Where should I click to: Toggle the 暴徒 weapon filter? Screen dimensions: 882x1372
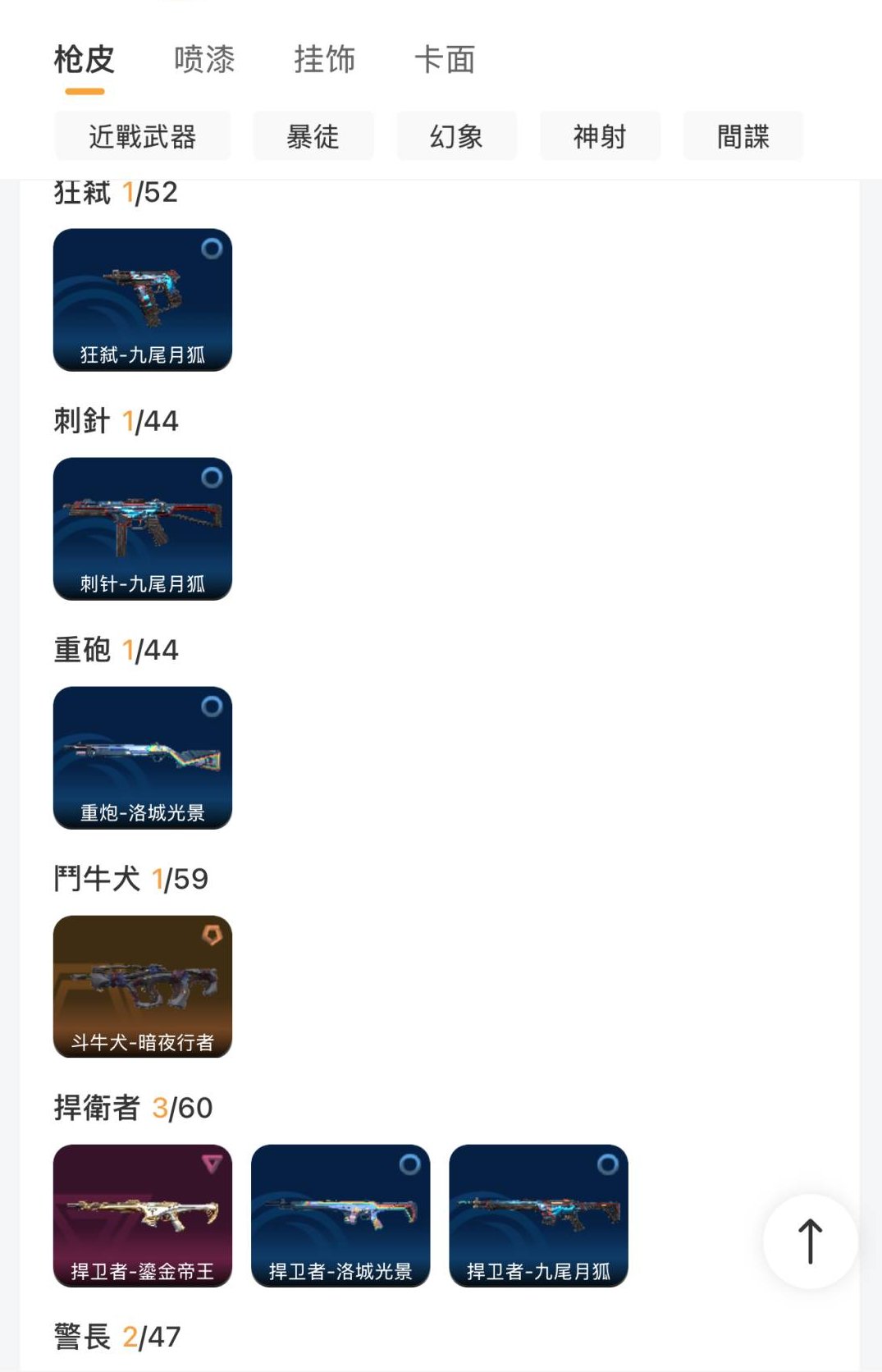tap(313, 136)
